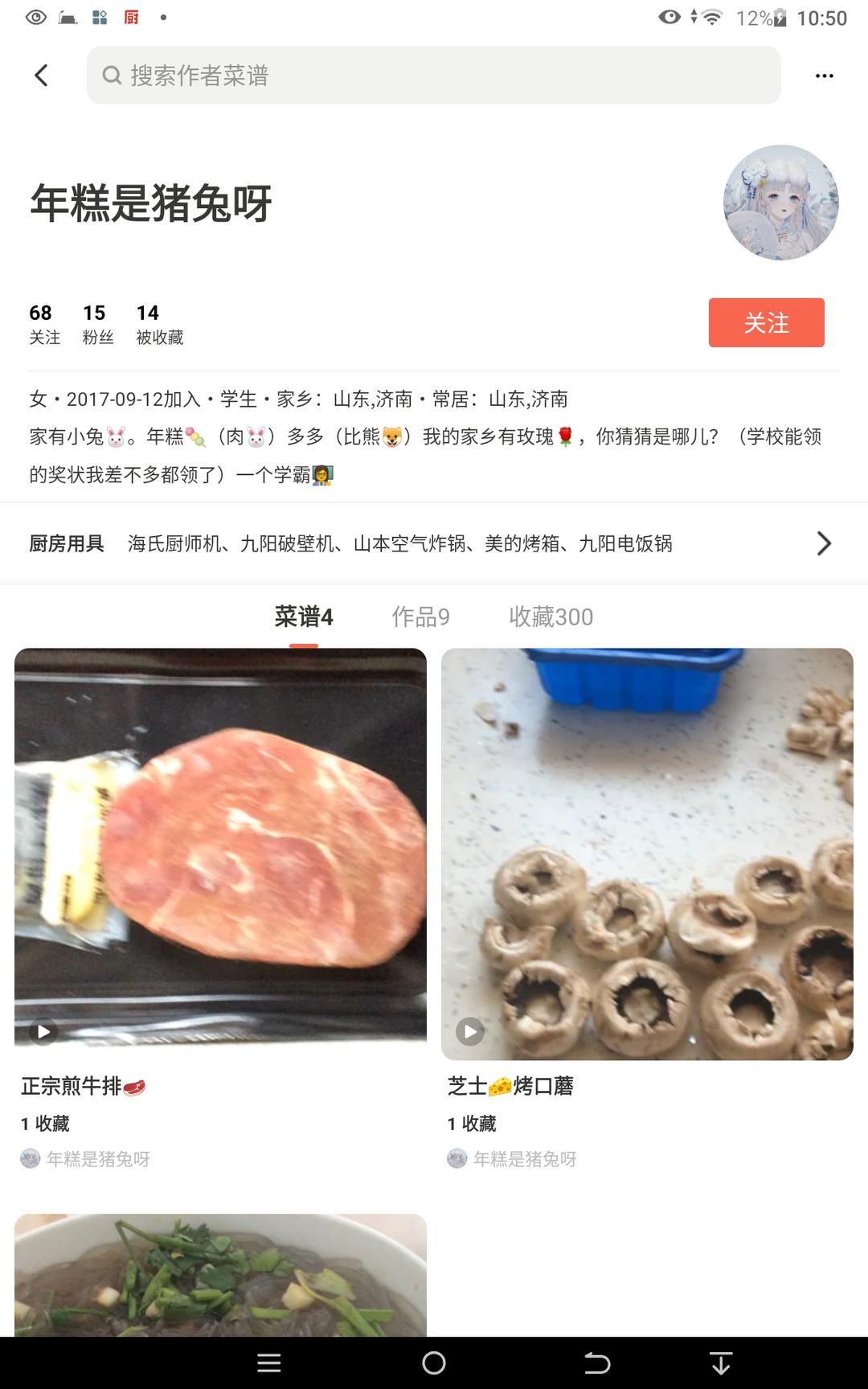
Task: View the user's profile avatar
Action: coord(780,203)
